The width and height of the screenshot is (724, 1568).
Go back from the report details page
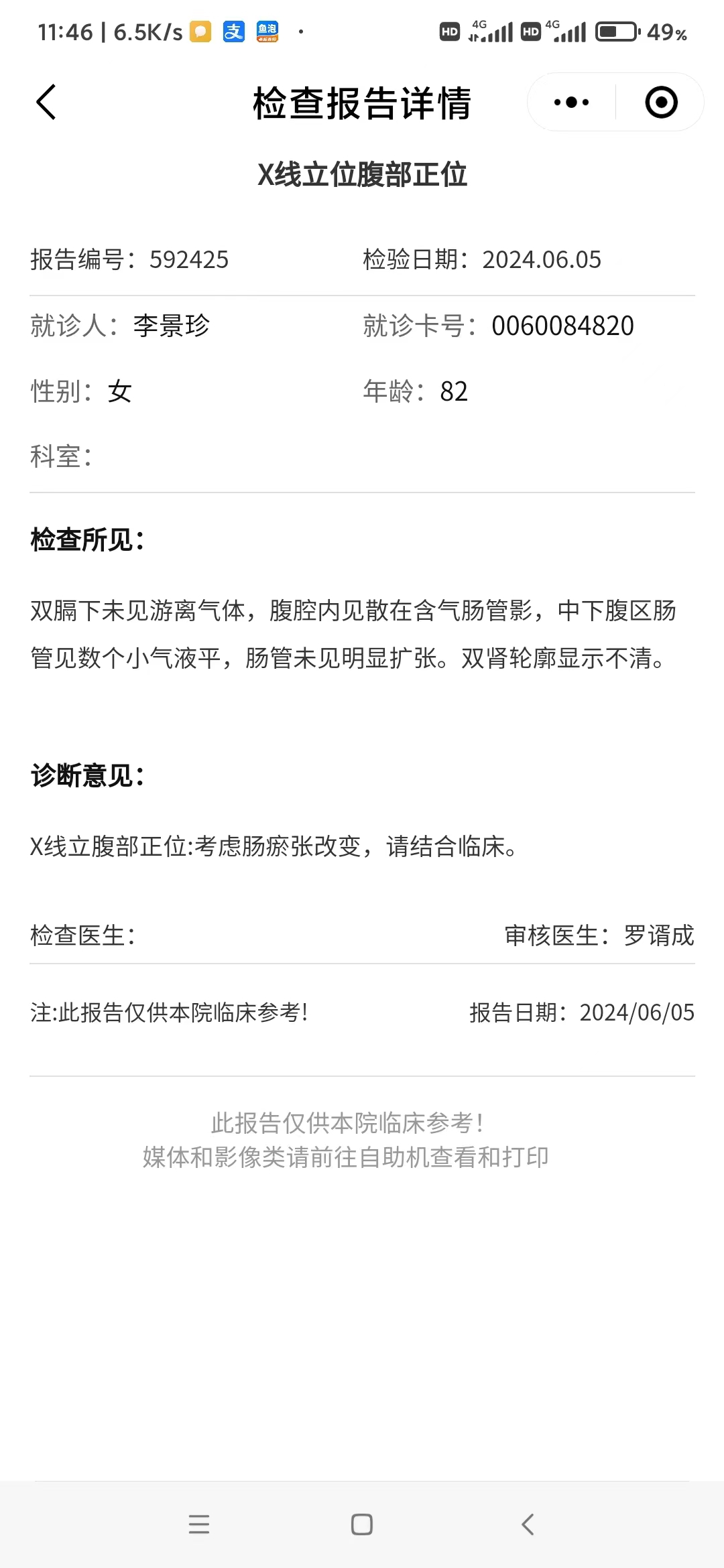[46, 103]
